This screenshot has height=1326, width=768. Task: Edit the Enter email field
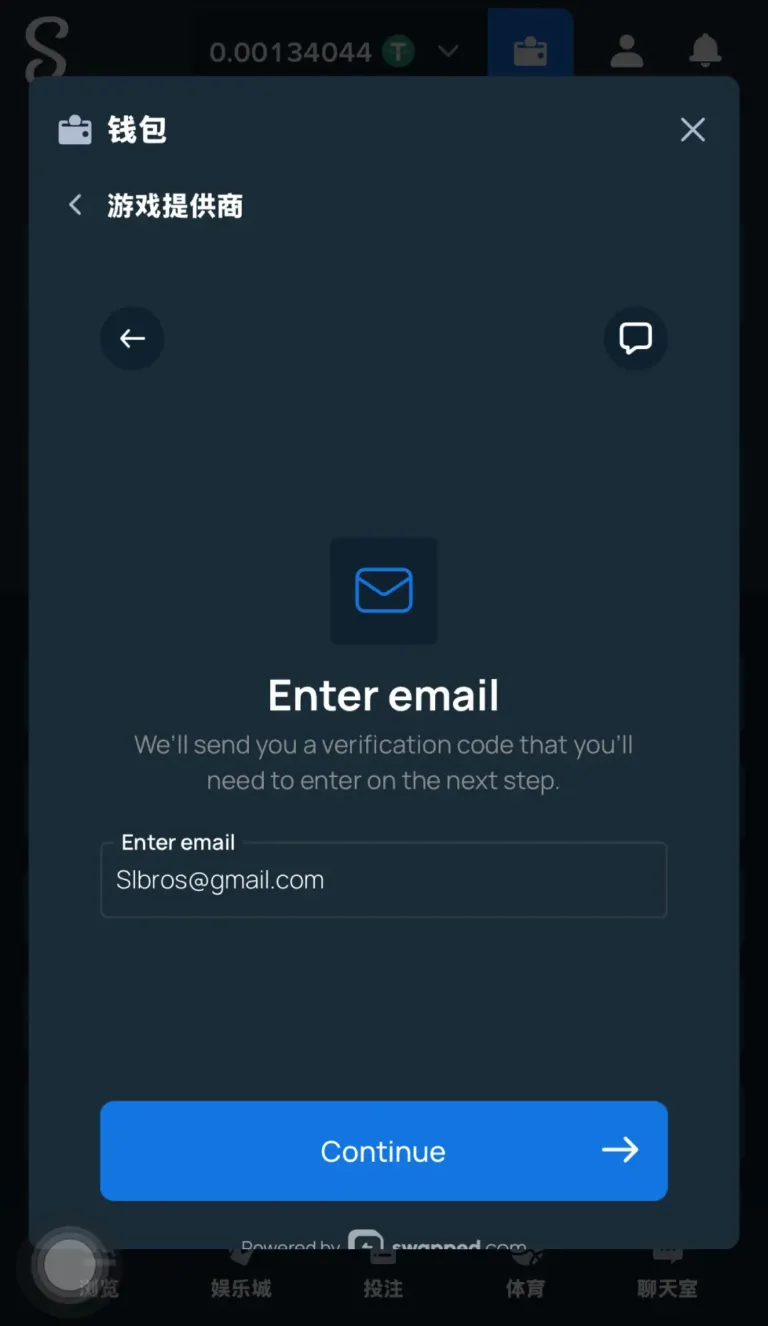(x=383, y=880)
